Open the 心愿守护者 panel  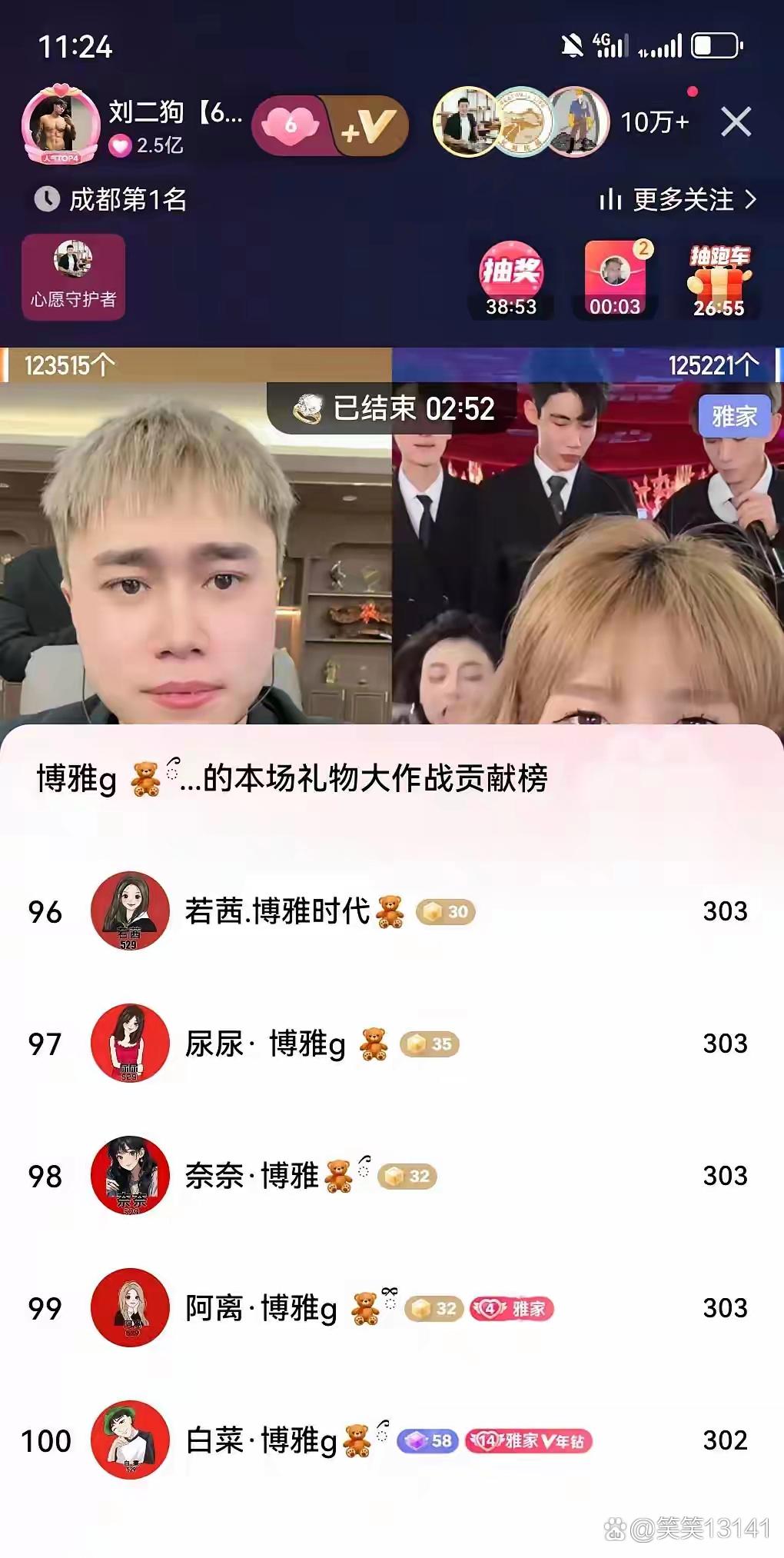tap(73, 277)
